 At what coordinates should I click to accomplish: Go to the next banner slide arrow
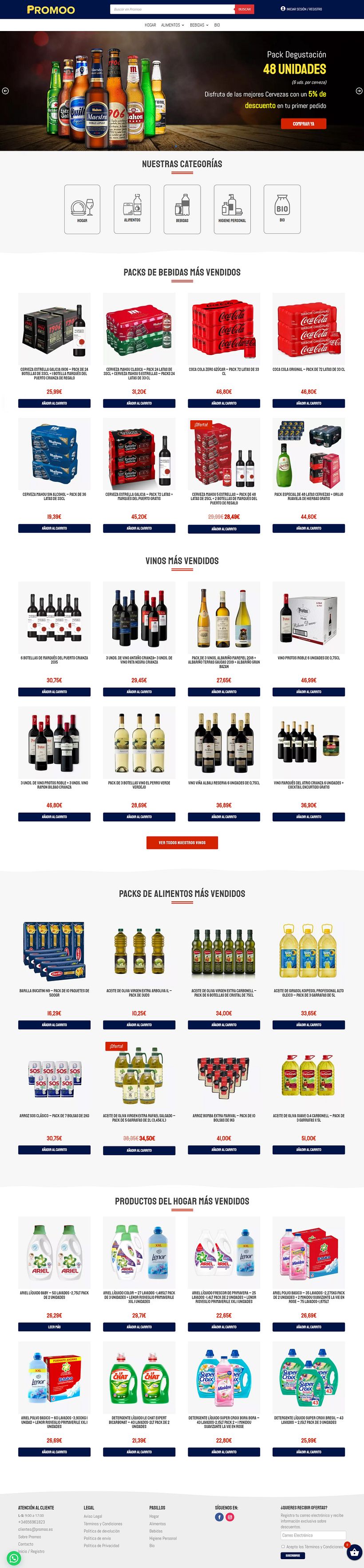click(x=359, y=91)
